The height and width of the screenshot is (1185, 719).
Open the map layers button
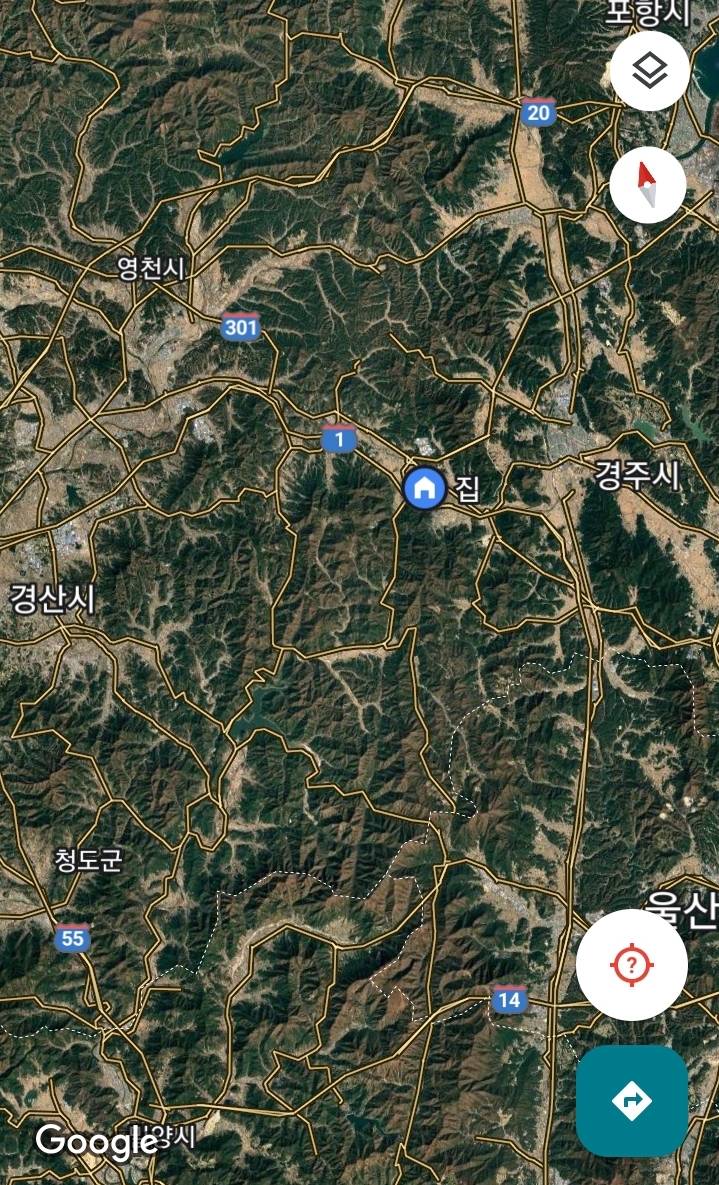(649, 71)
